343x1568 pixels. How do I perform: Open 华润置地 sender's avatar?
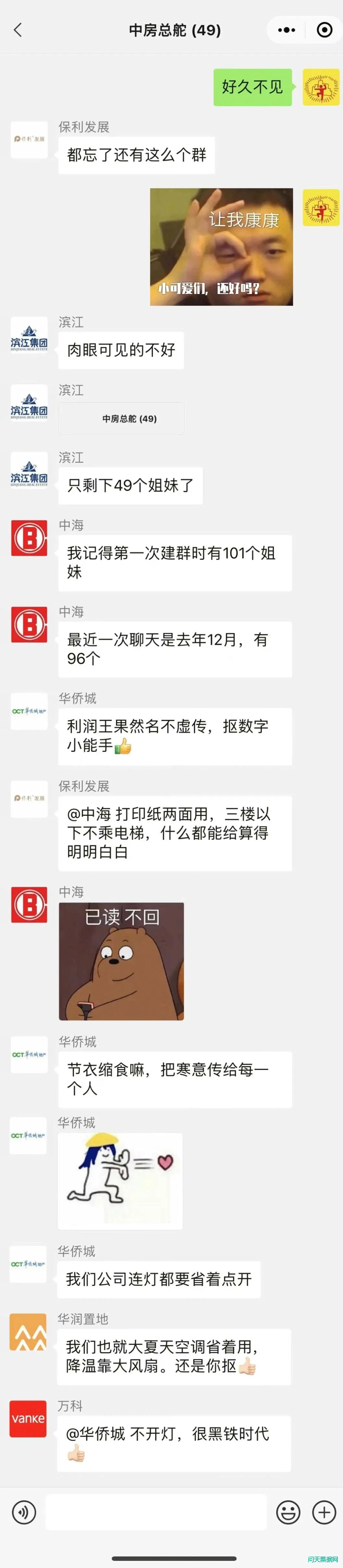pyautogui.click(x=29, y=1331)
